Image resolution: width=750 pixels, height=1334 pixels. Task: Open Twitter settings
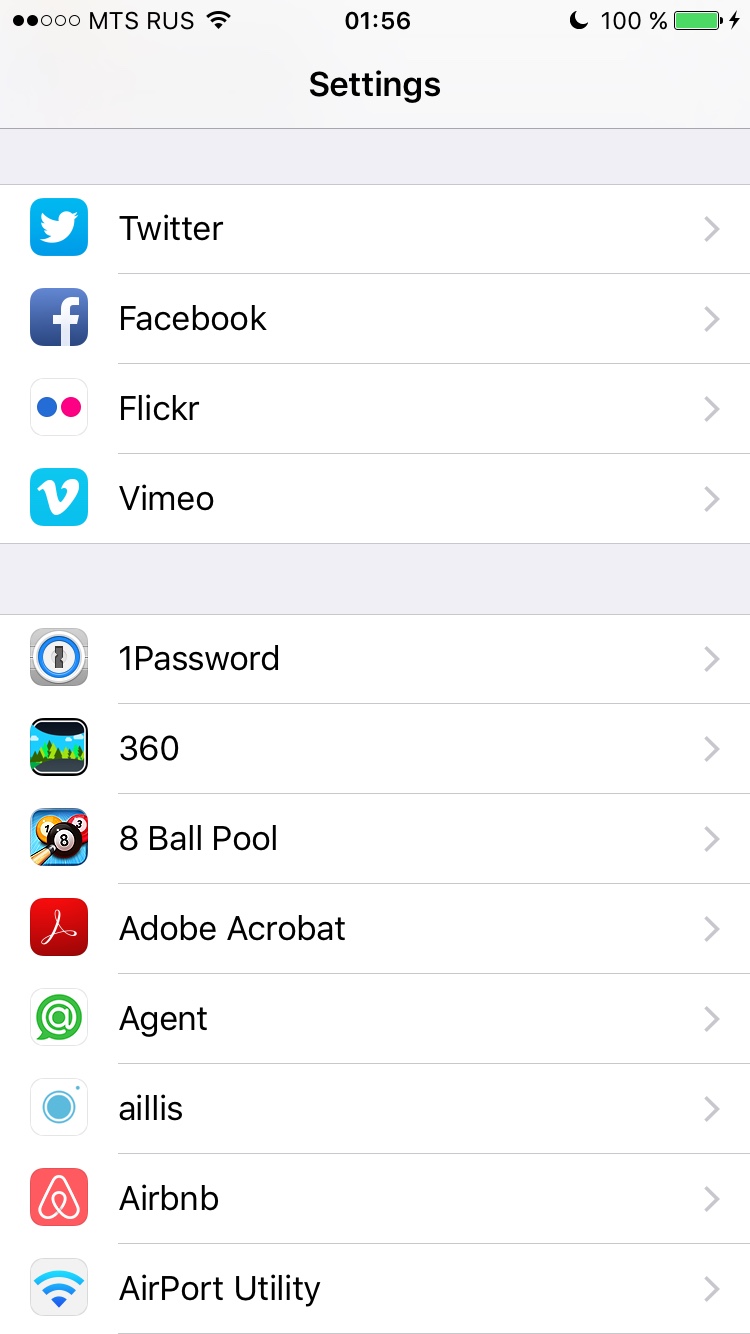(x=375, y=229)
